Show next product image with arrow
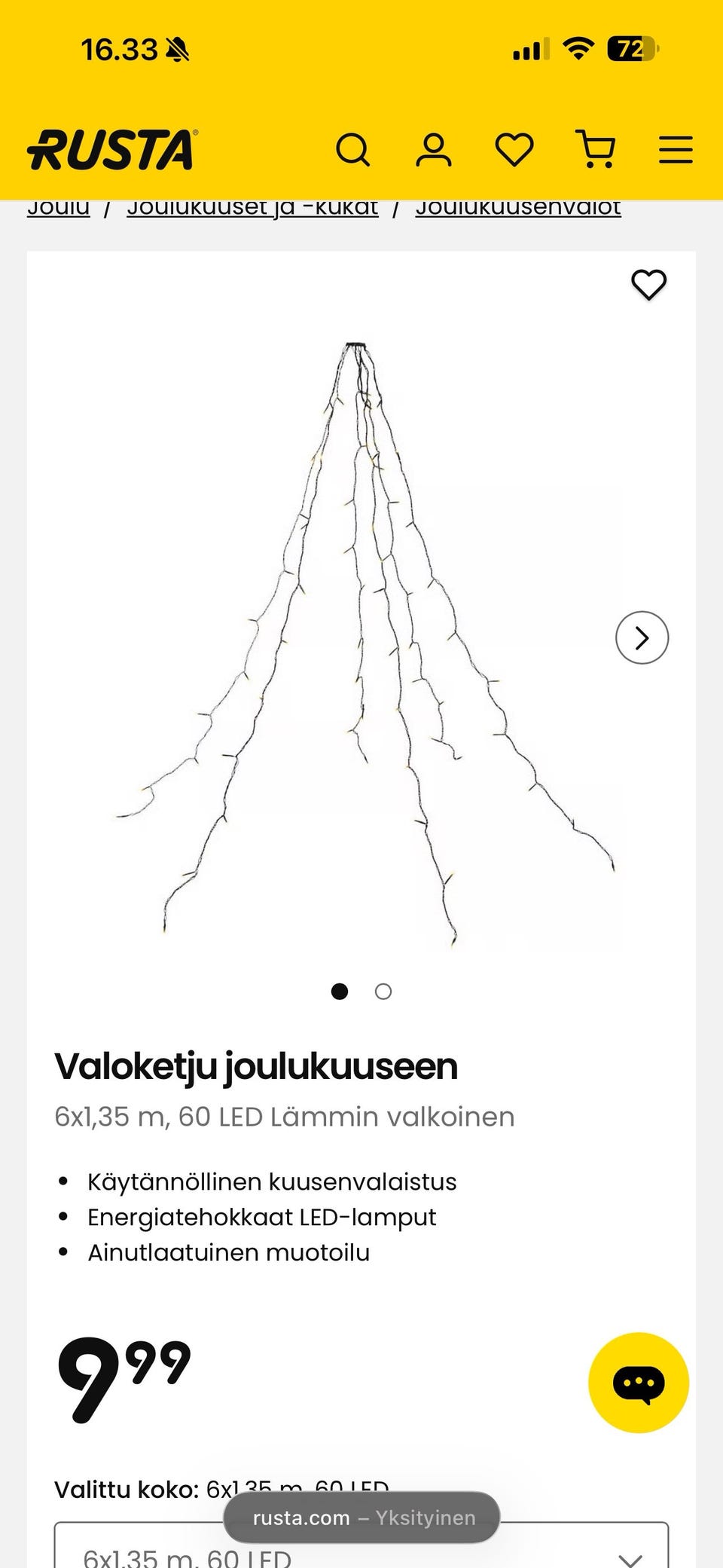 (642, 637)
